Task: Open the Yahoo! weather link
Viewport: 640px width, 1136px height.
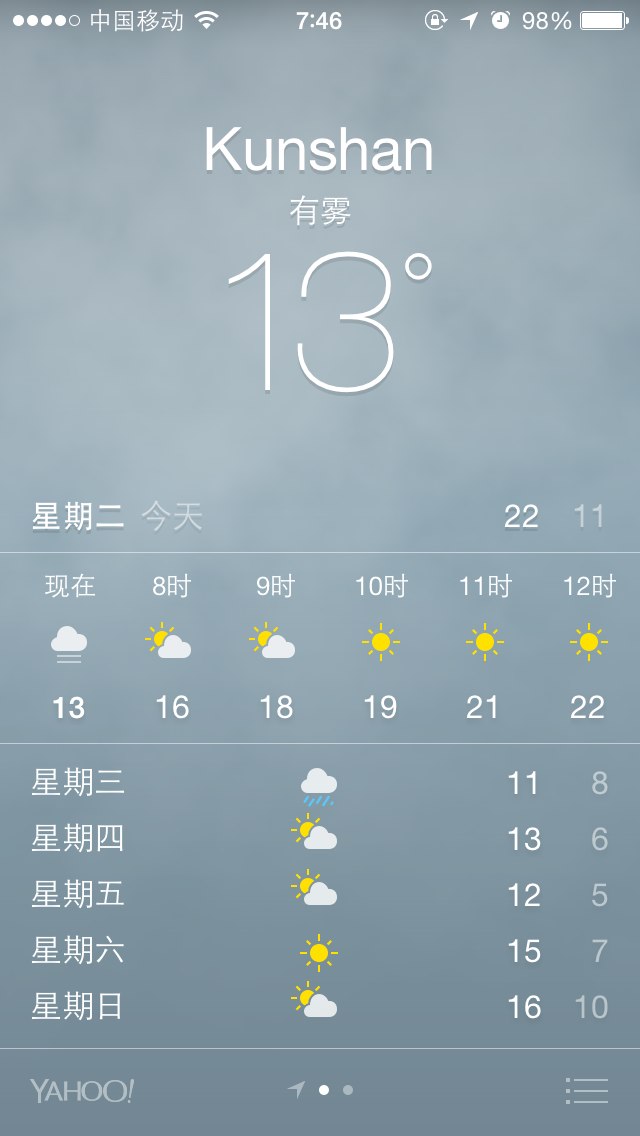Action: [82, 1090]
